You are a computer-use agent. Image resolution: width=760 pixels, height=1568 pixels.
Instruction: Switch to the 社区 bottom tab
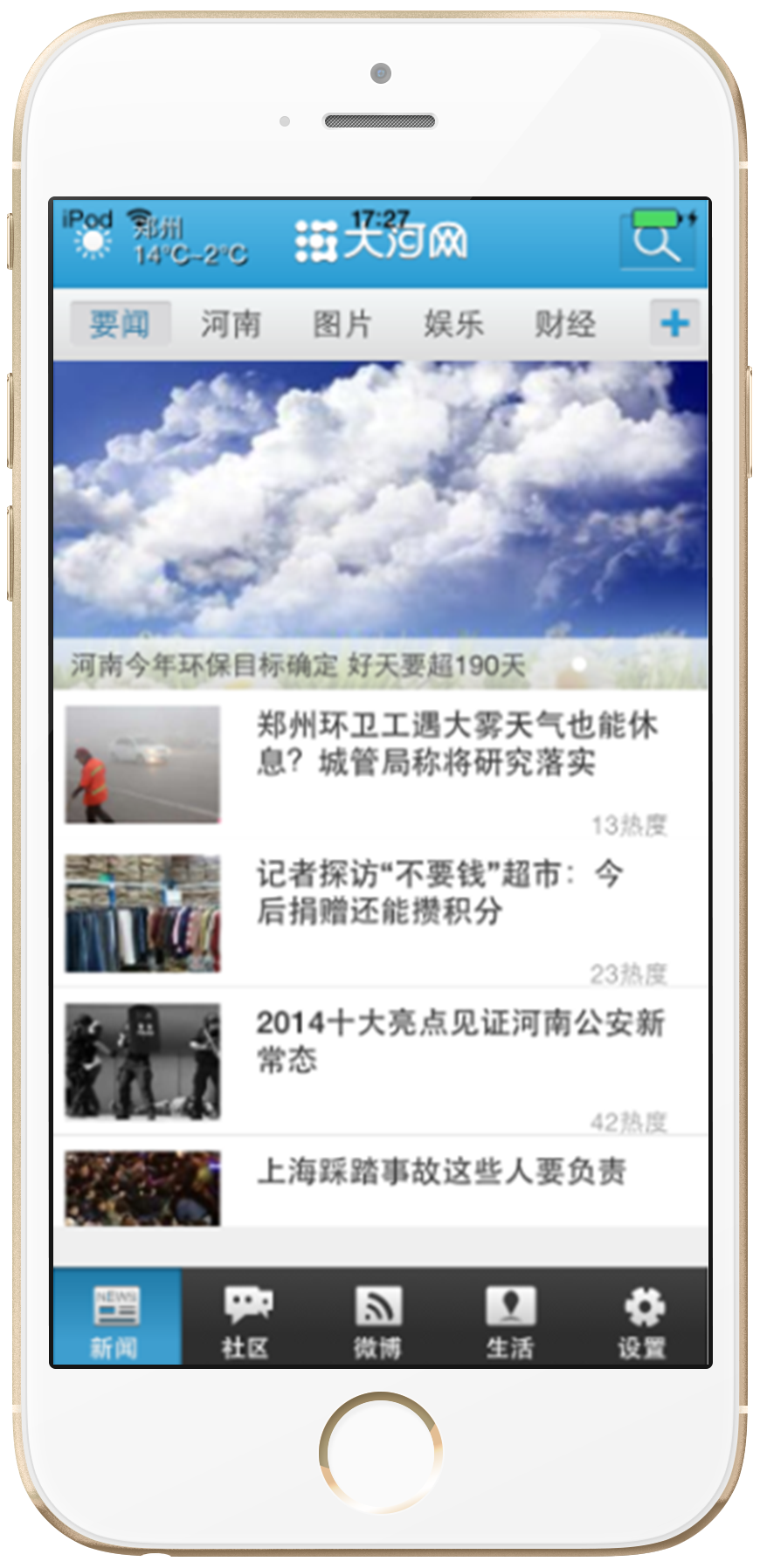pos(247,1318)
